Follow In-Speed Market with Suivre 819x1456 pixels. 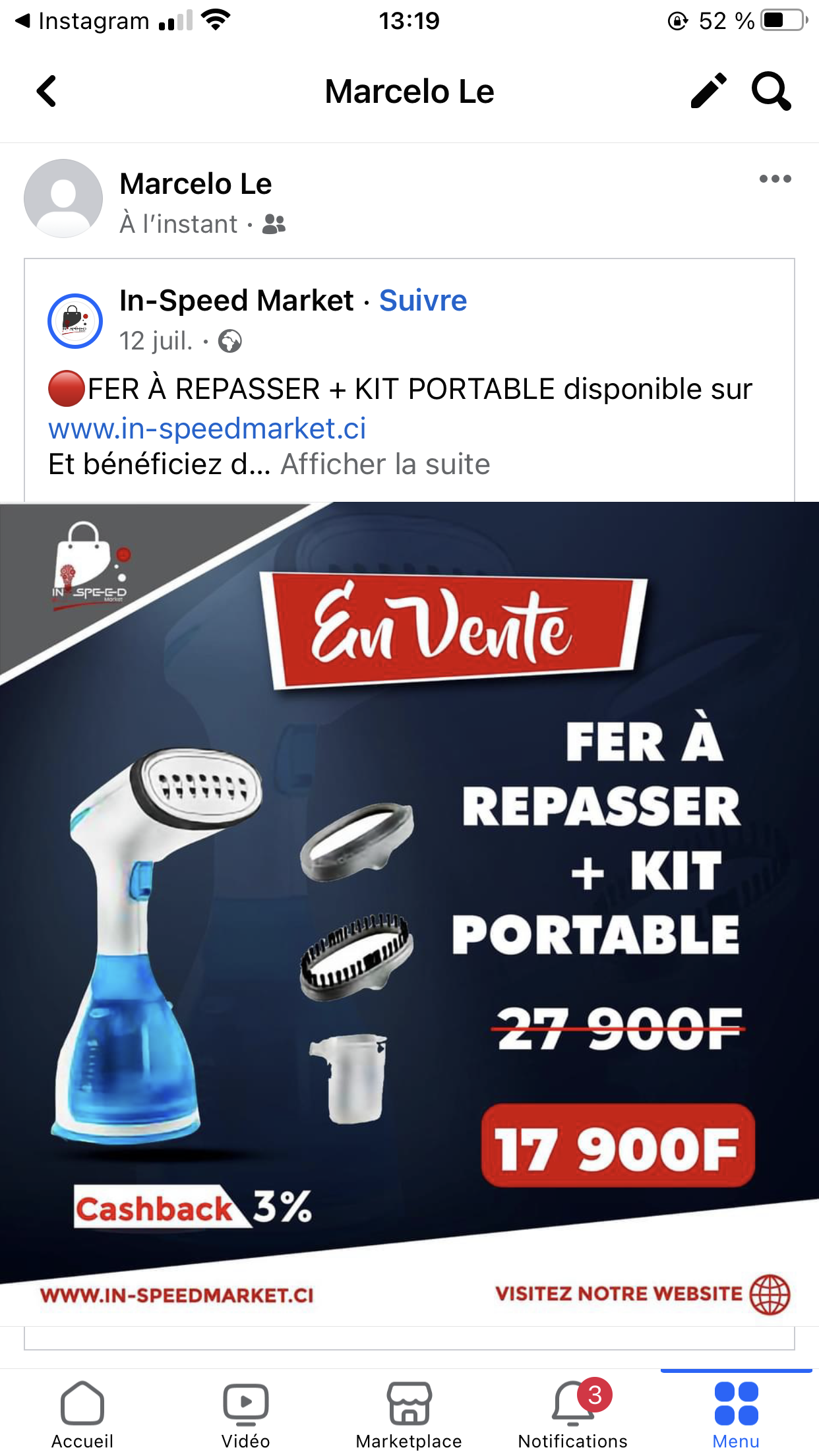point(423,301)
